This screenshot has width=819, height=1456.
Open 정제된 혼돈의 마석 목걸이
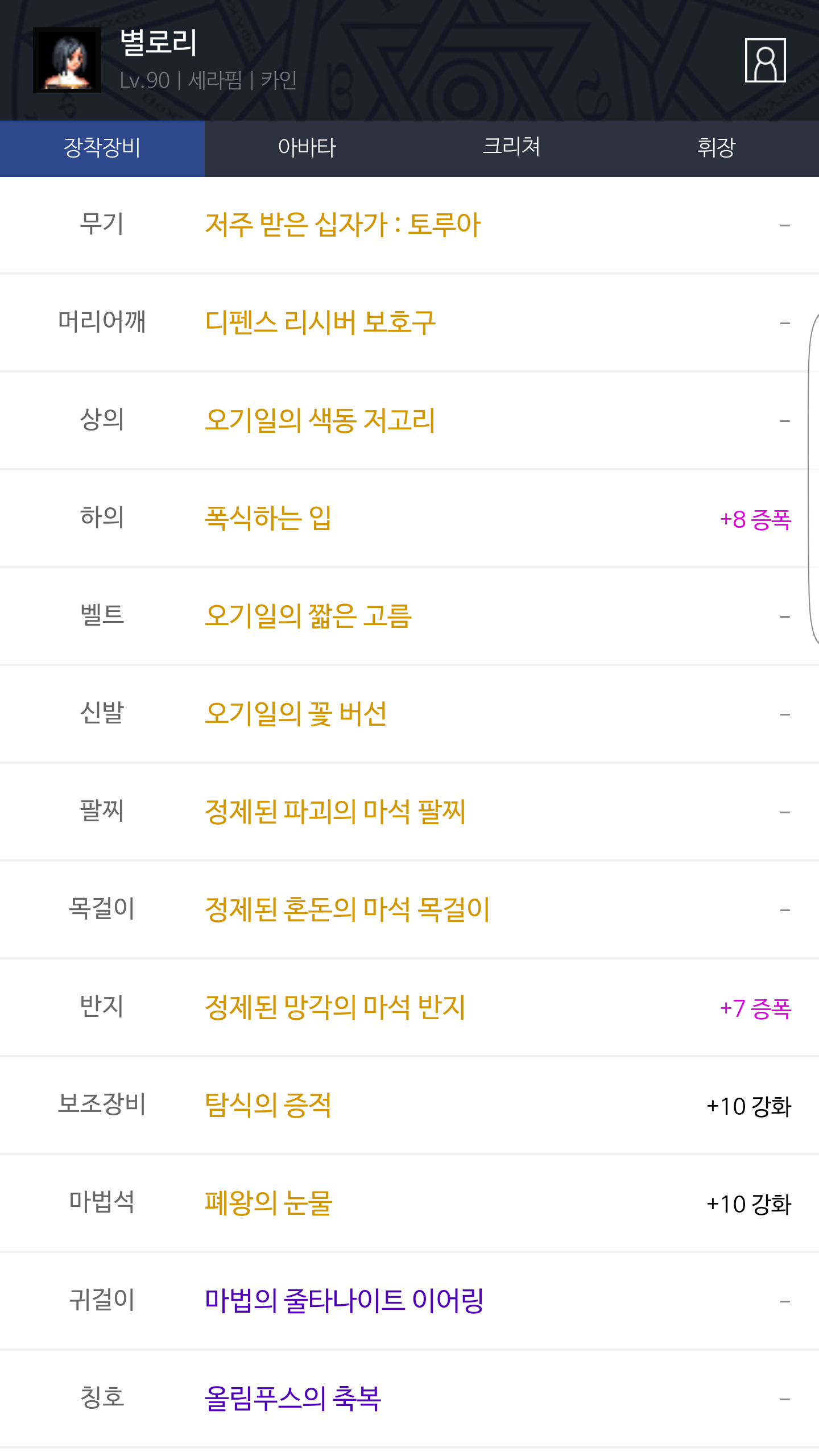tap(347, 909)
